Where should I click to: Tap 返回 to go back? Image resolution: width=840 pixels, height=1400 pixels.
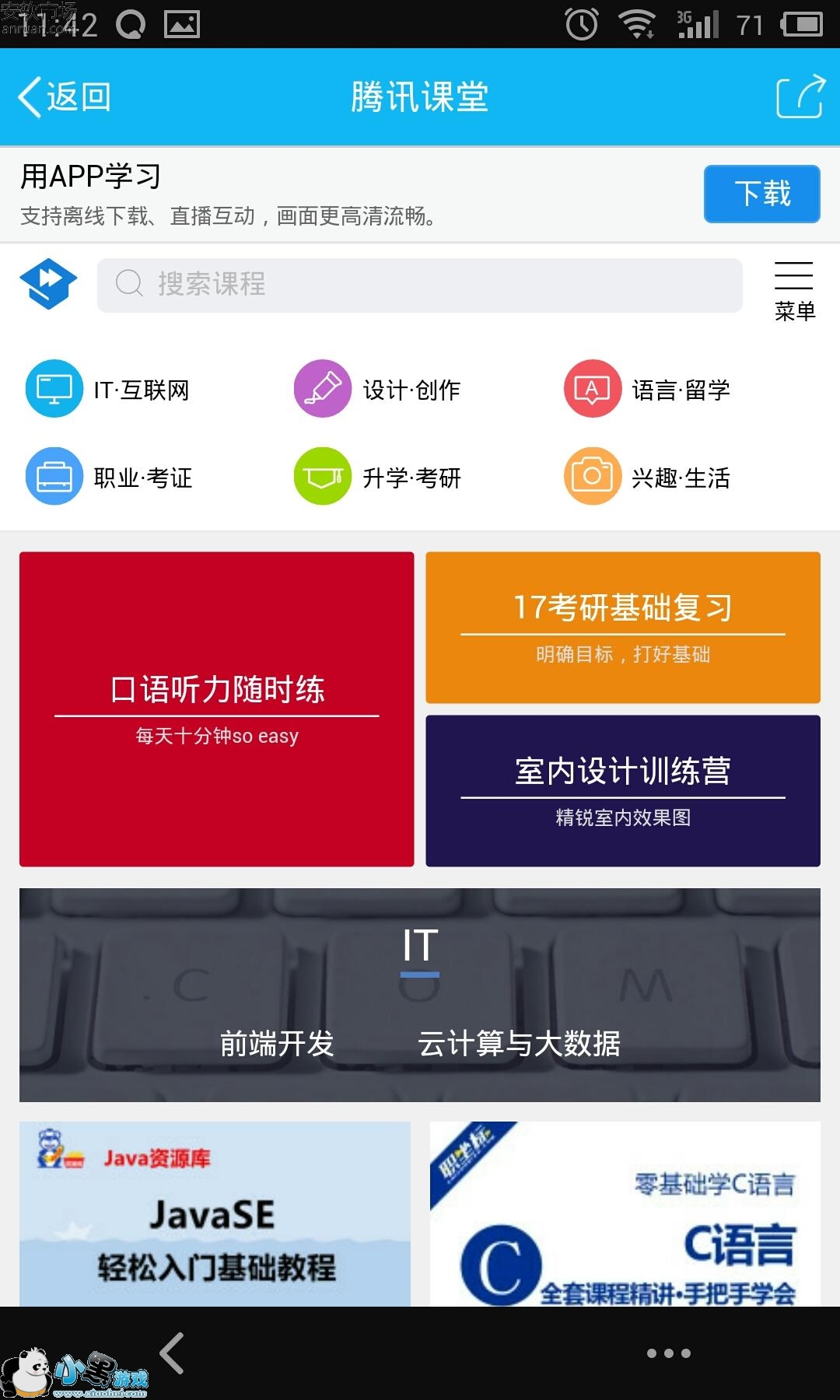tap(65, 98)
